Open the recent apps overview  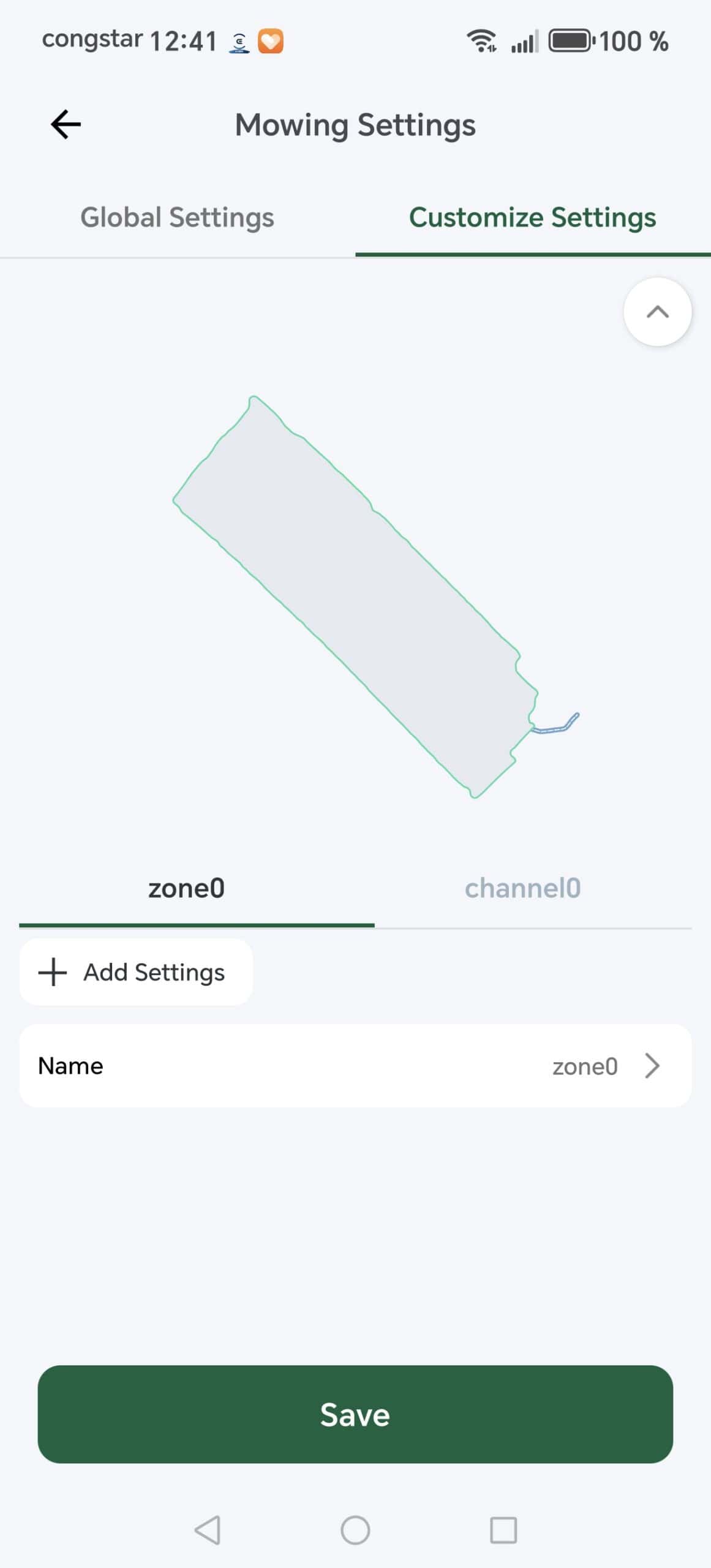[x=503, y=1530]
